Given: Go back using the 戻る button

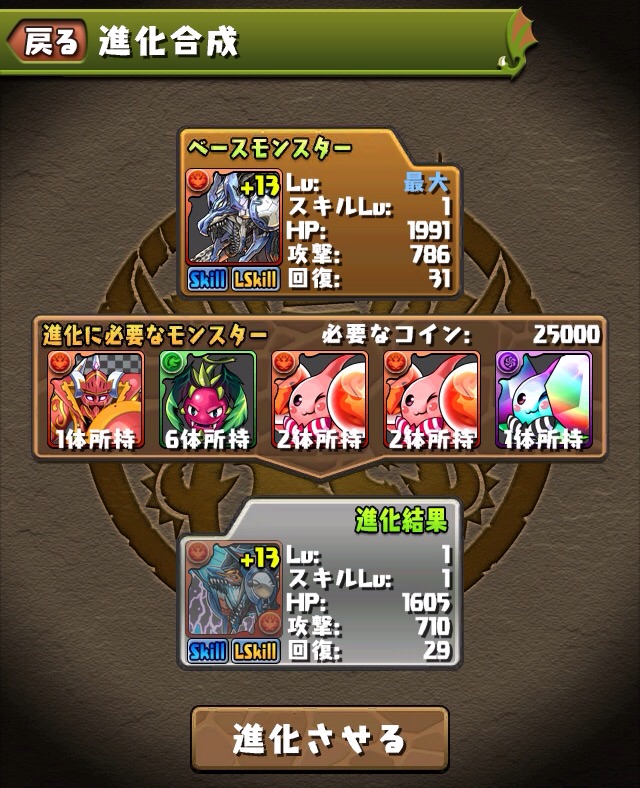Looking at the screenshot, I should tap(47, 42).
